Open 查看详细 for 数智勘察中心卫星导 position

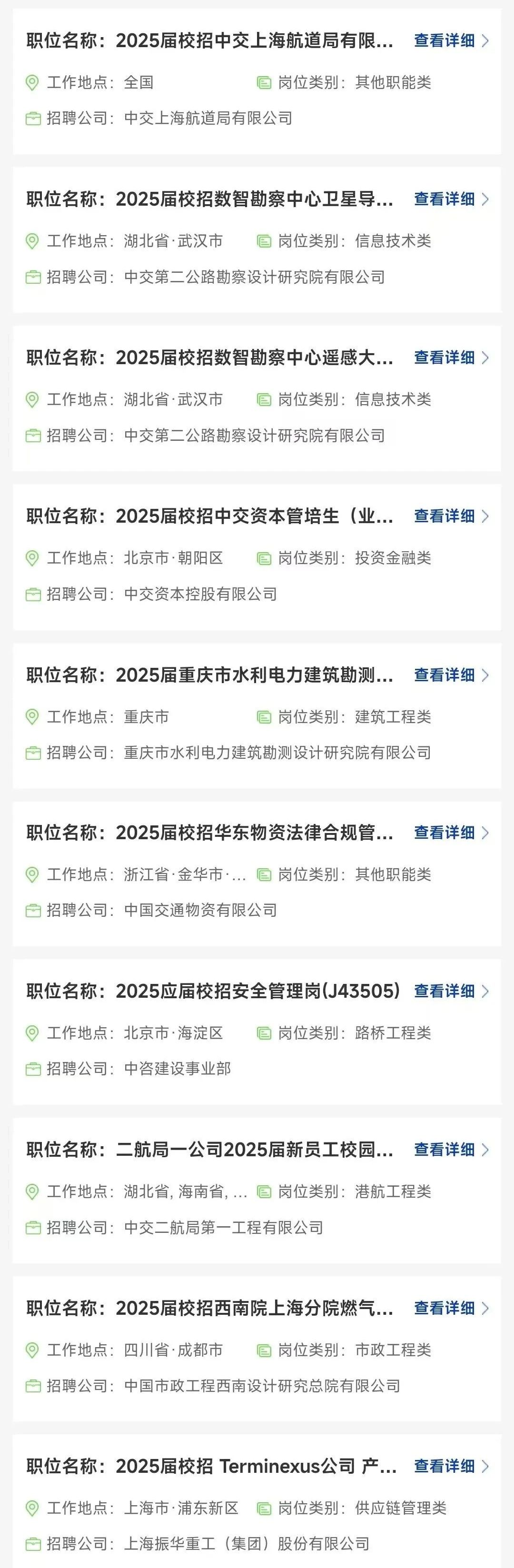pos(451,199)
